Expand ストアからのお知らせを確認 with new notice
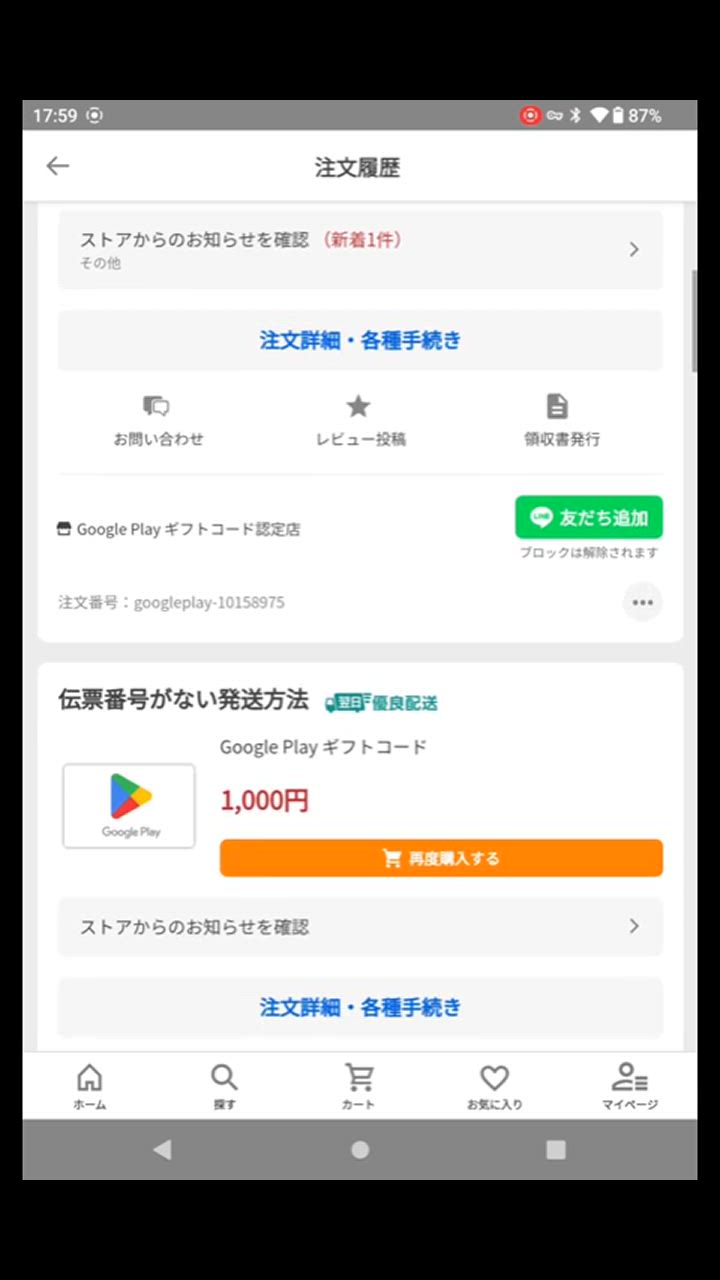720x1280 pixels. click(359, 248)
